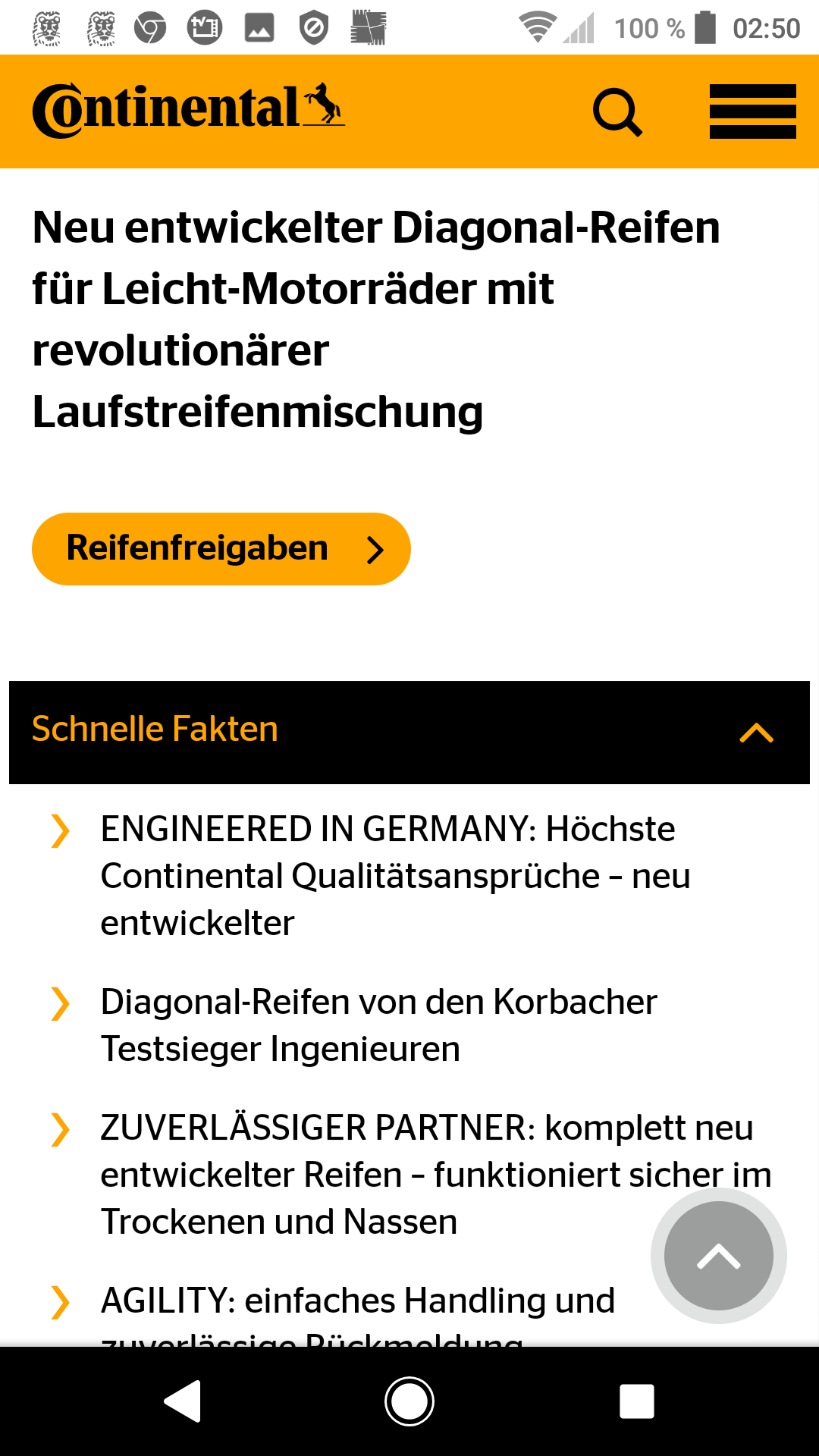The image size is (819, 1456).
Task: Tap the Continental logo to go home
Action: click(188, 110)
